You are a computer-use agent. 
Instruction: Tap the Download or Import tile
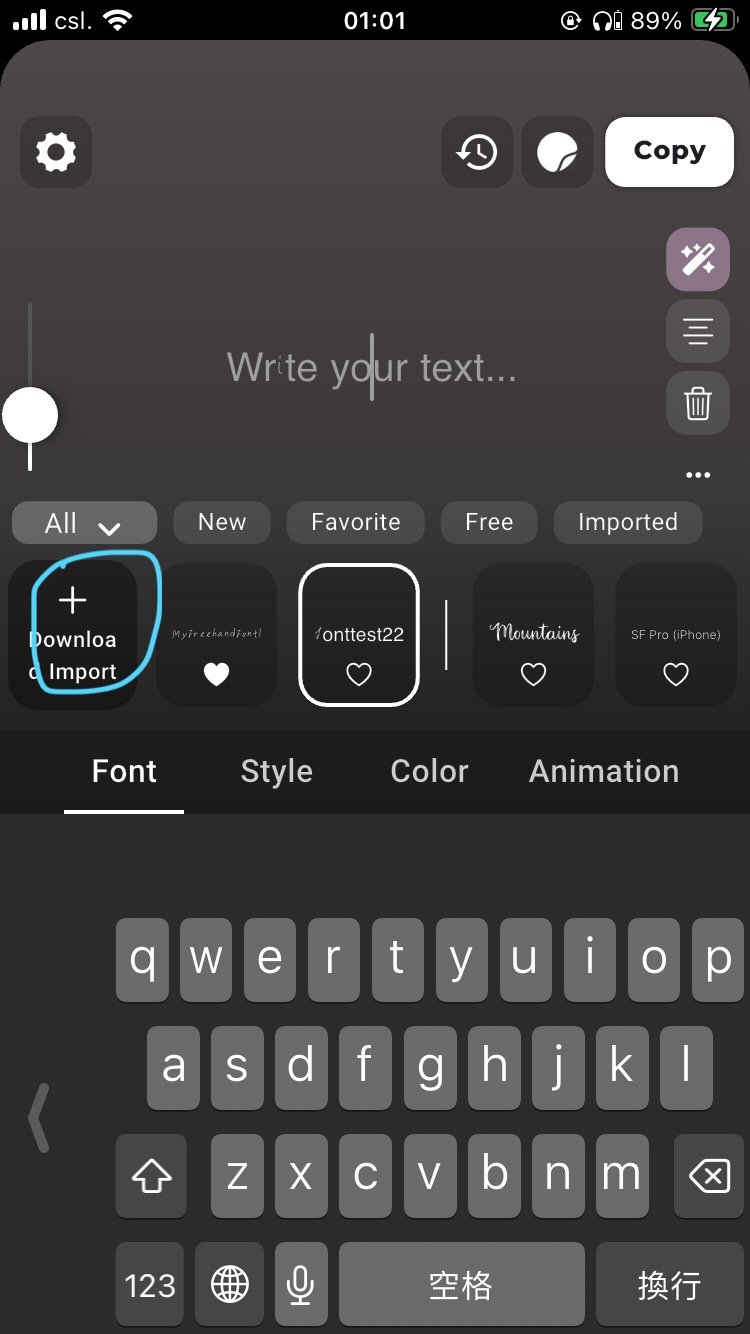[x=73, y=634]
